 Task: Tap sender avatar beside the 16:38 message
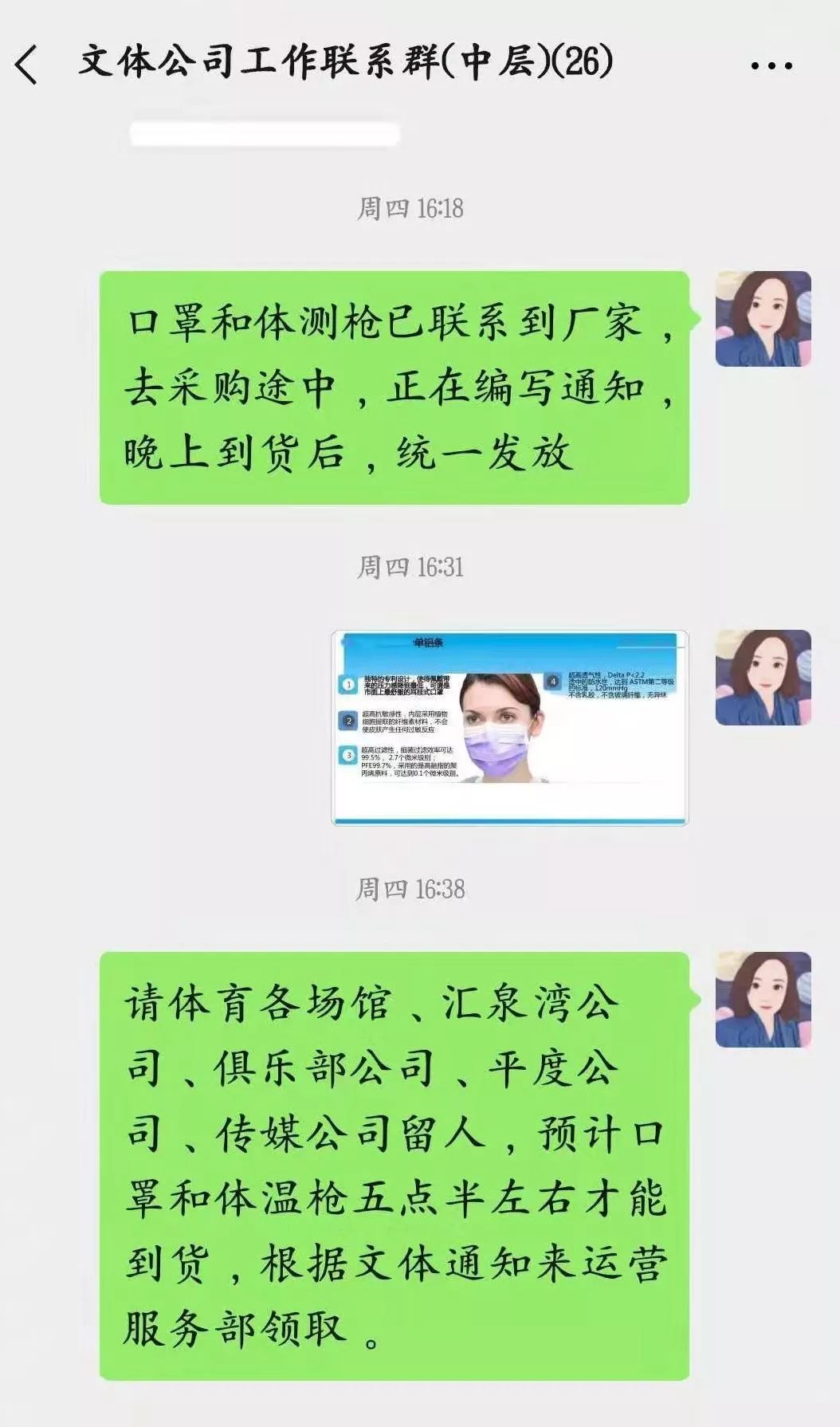click(x=763, y=999)
